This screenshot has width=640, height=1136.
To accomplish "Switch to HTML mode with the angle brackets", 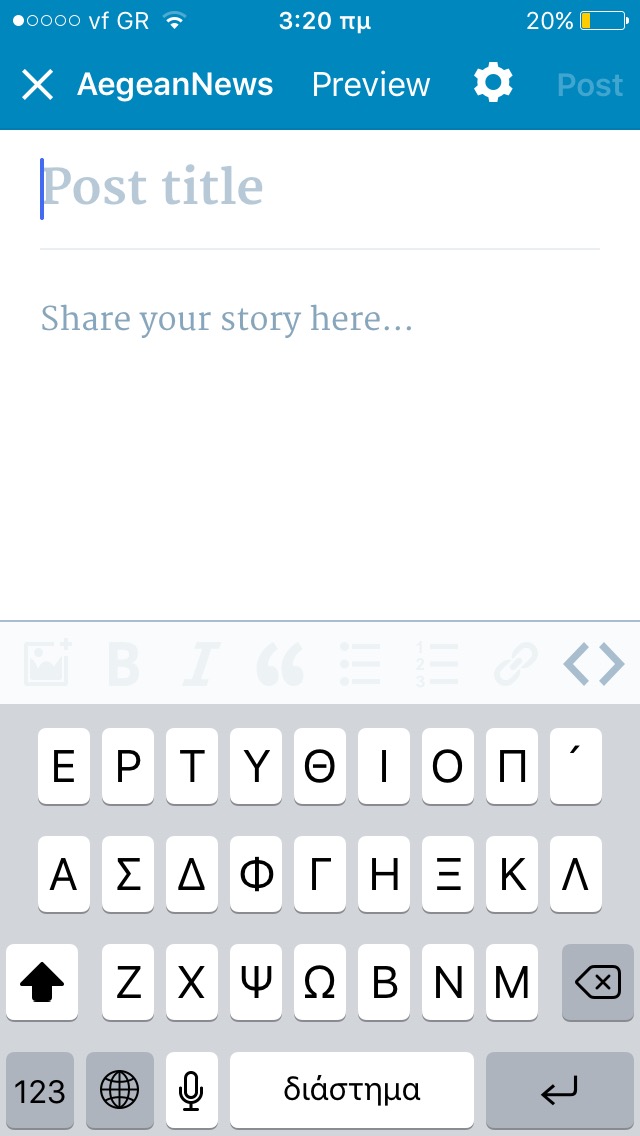I will pos(594,664).
